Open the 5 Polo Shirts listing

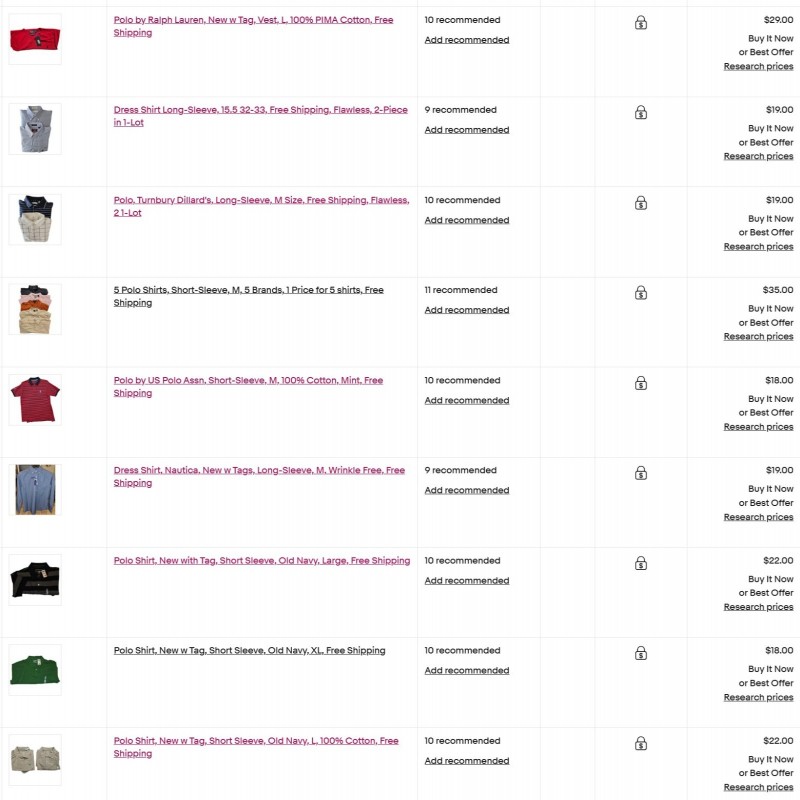(248, 290)
